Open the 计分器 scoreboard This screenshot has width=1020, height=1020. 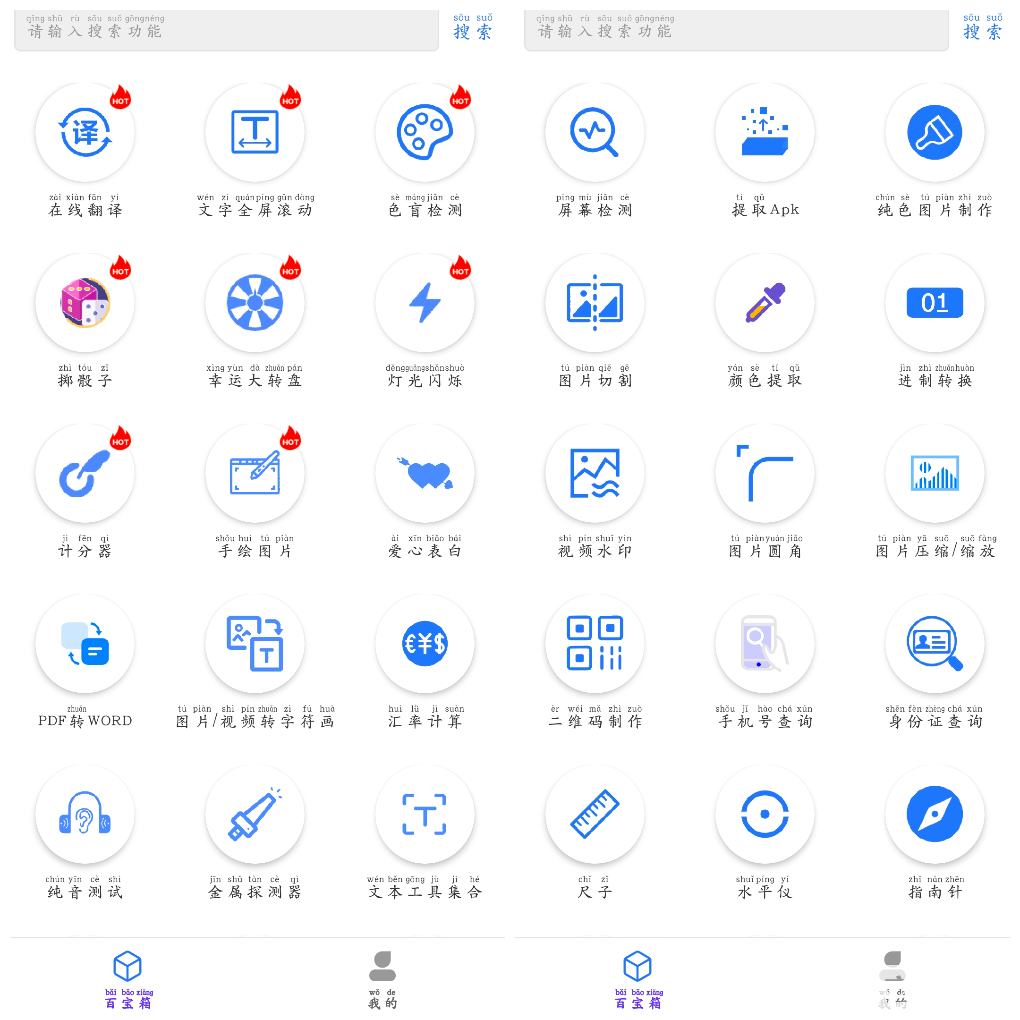(85, 474)
